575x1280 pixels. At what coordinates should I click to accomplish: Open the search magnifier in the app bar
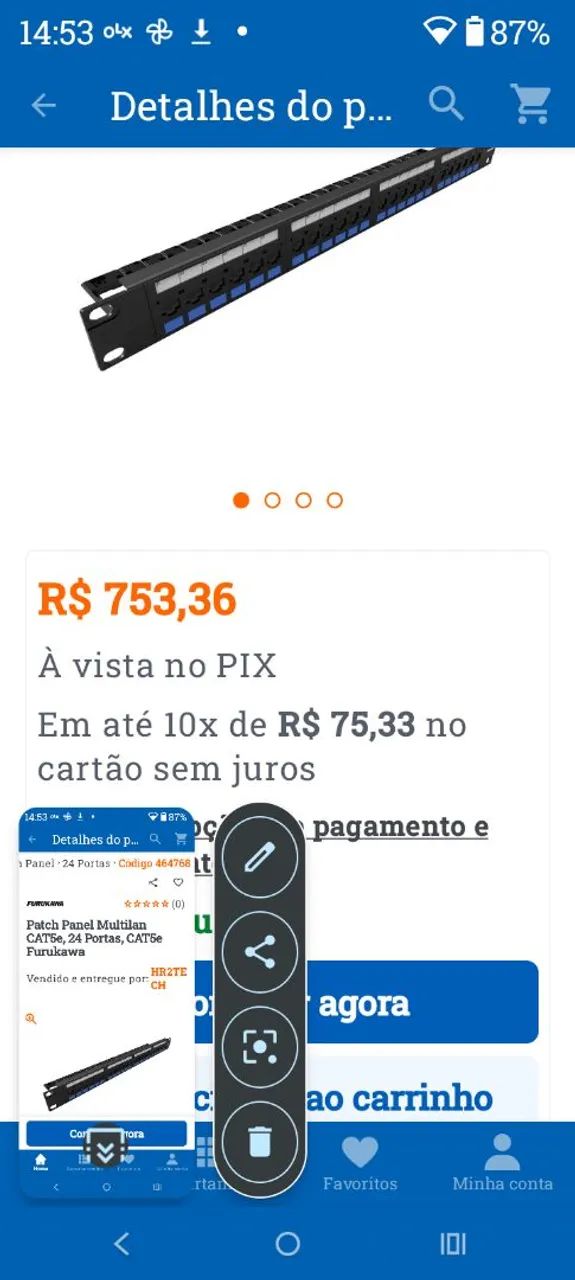click(447, 103)
